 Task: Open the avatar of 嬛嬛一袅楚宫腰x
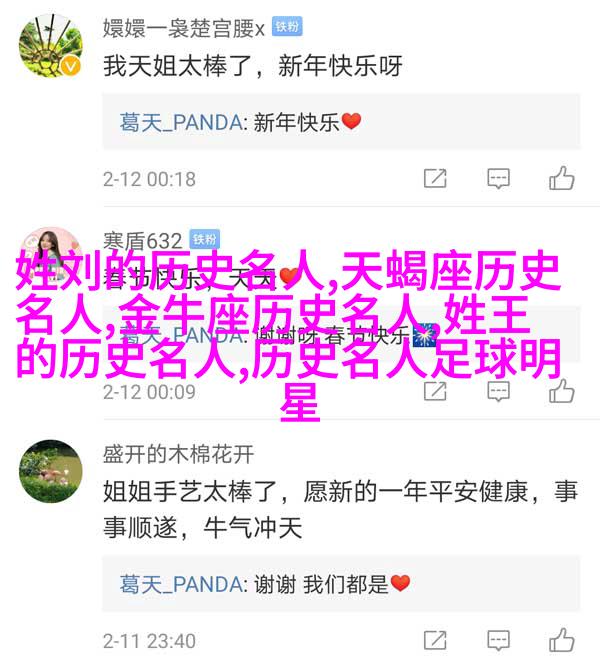[49, 44]
